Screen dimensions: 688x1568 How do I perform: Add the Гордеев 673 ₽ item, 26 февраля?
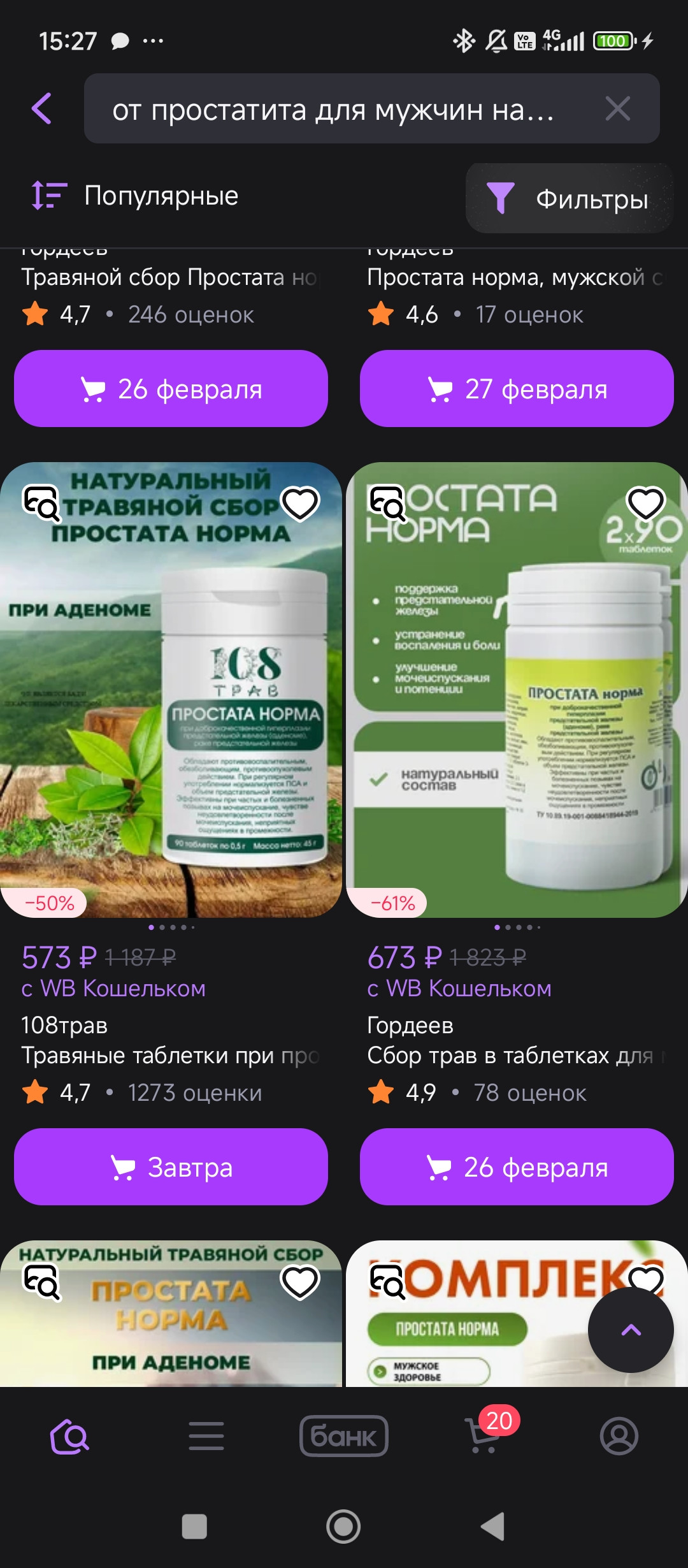pyautogui.click(x=517, y=1167)
